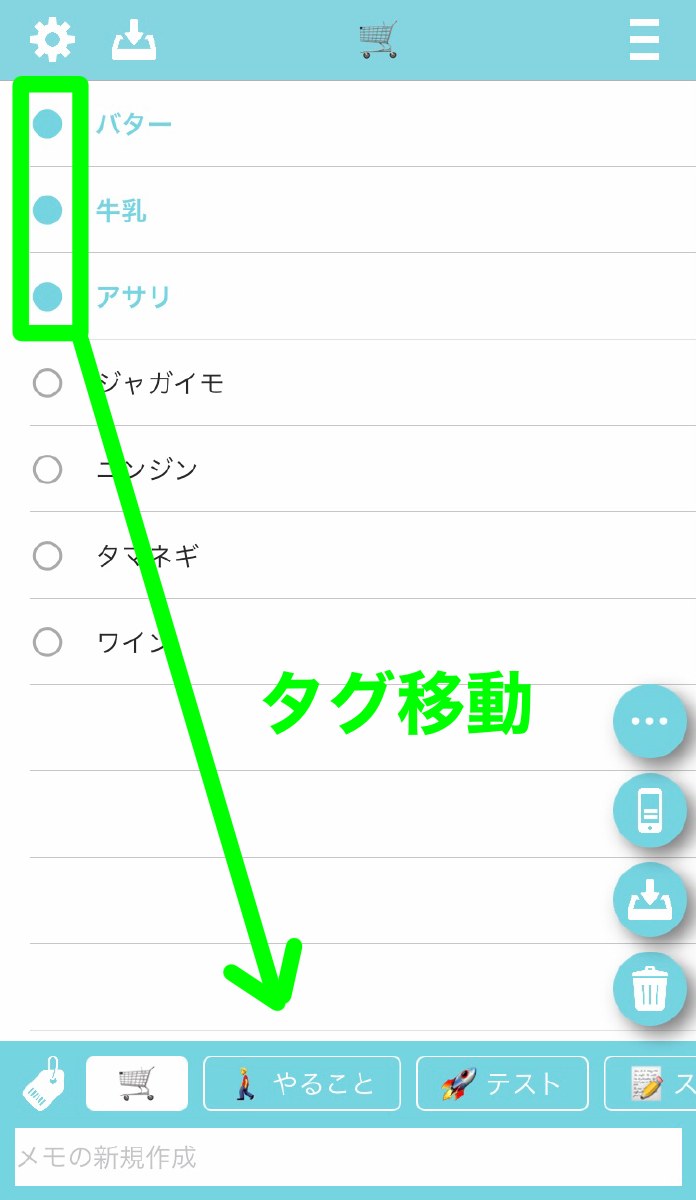
Task: Switch to the テスト tag
Action: pos(503,1083)
